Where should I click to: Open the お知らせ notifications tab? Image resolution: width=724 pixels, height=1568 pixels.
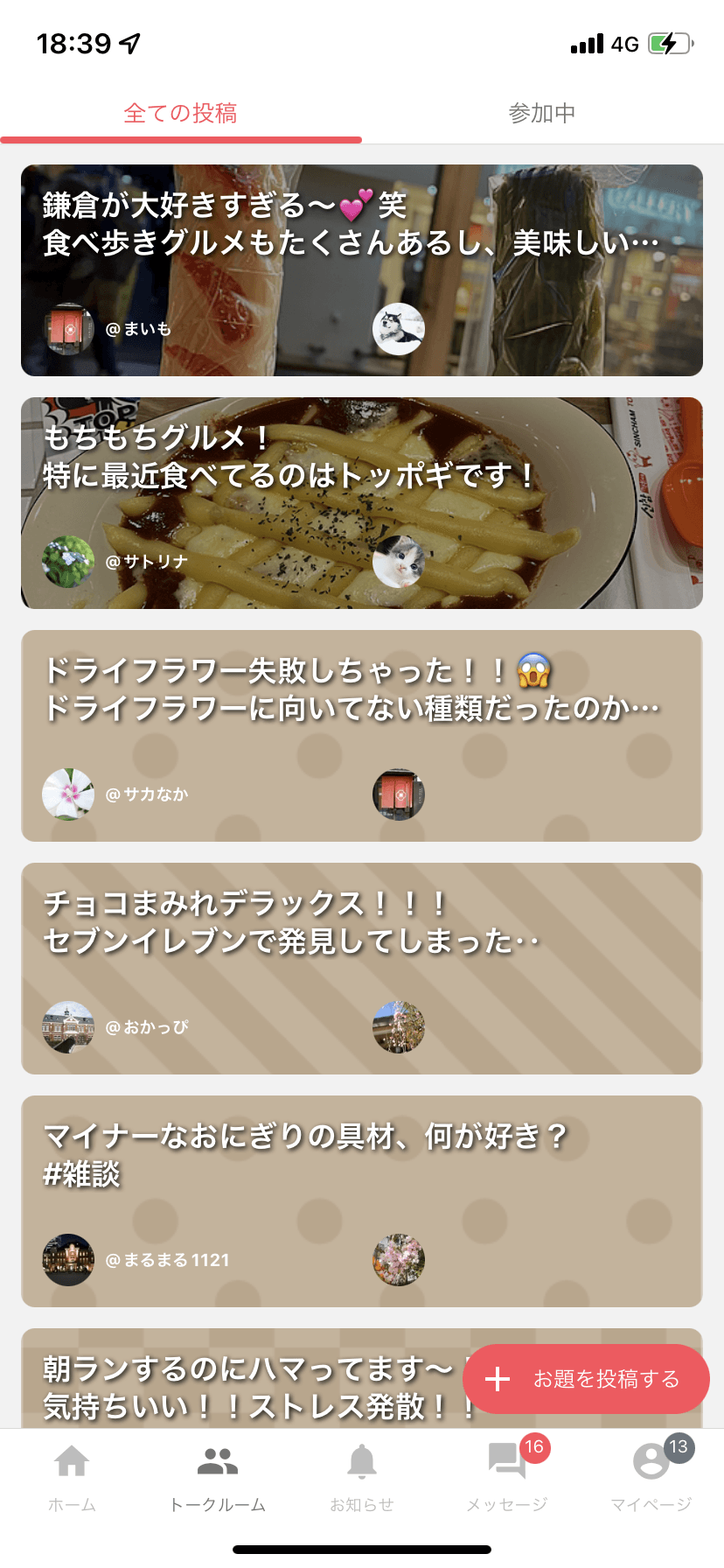tap(362, 1477)
